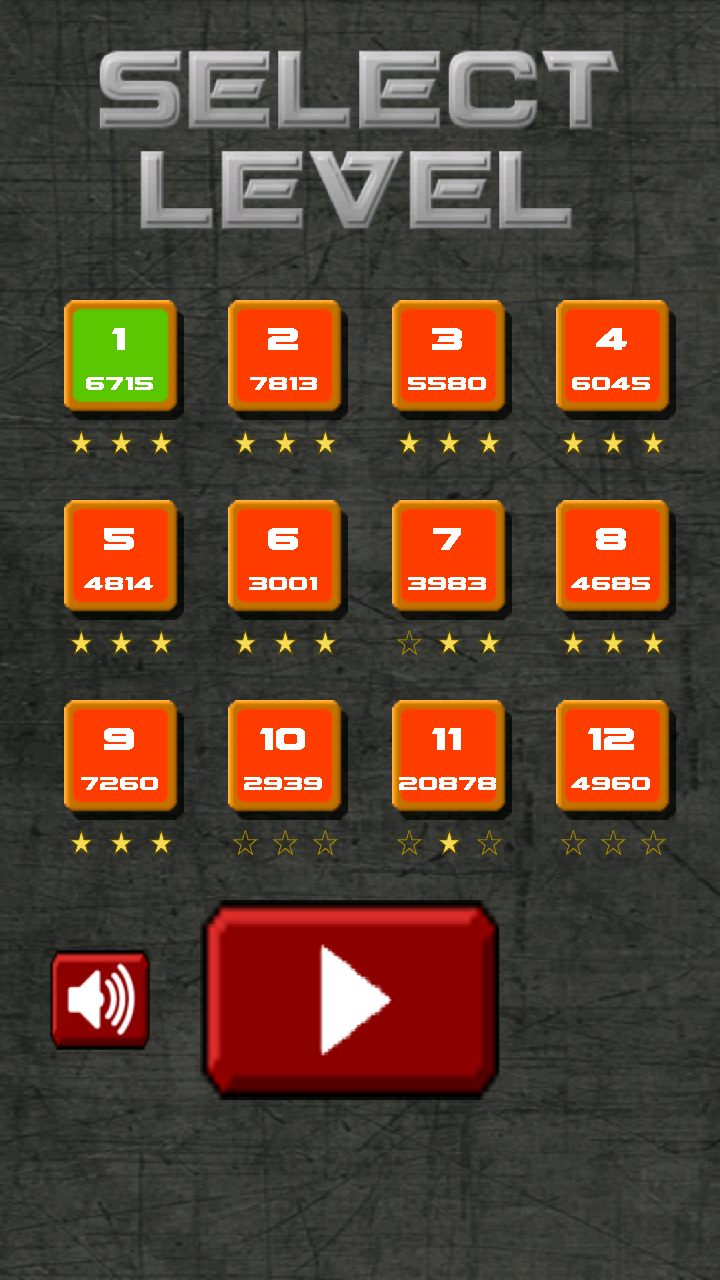Pick level 3 scoring 5580
720x1280 pixels.
click(x=449, y=355)
